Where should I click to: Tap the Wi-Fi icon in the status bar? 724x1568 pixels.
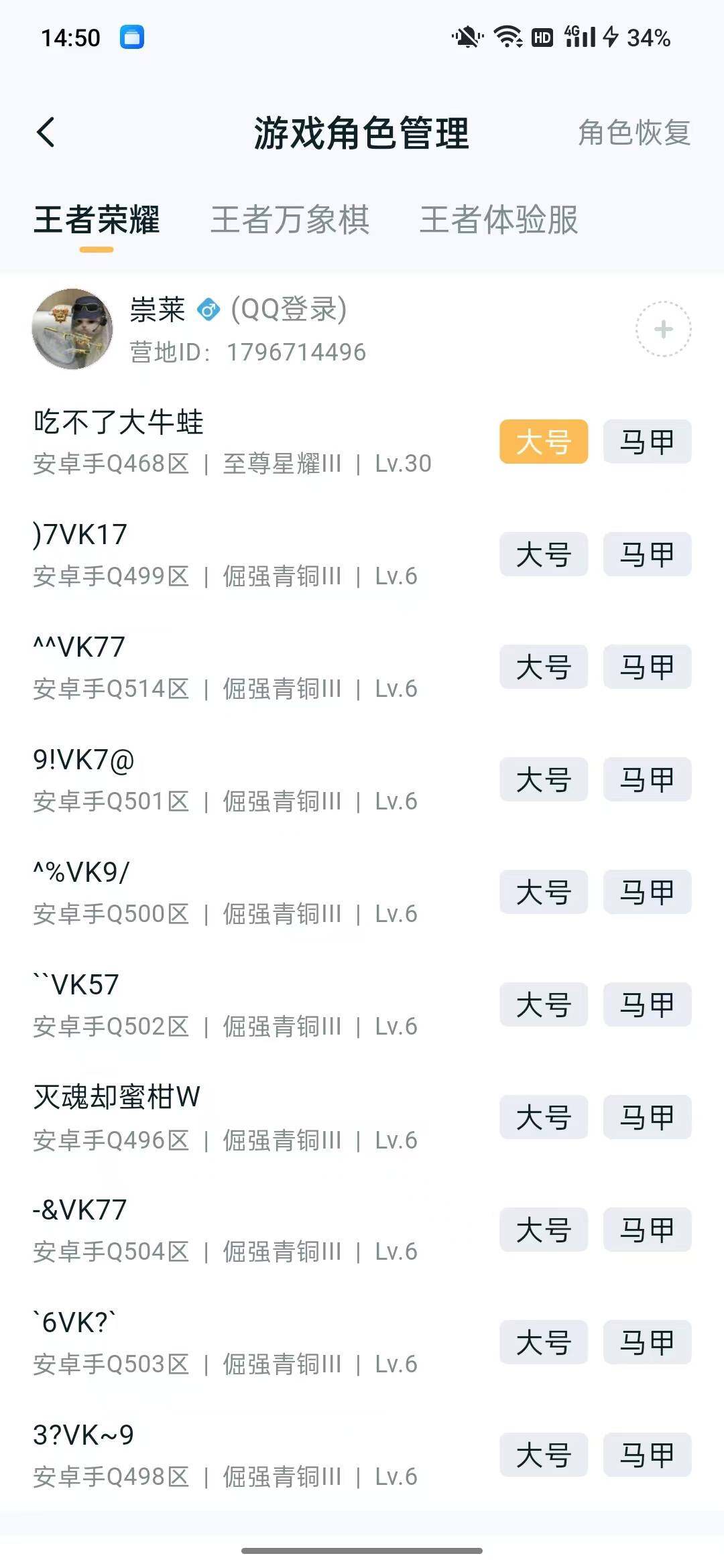[506, 38]
